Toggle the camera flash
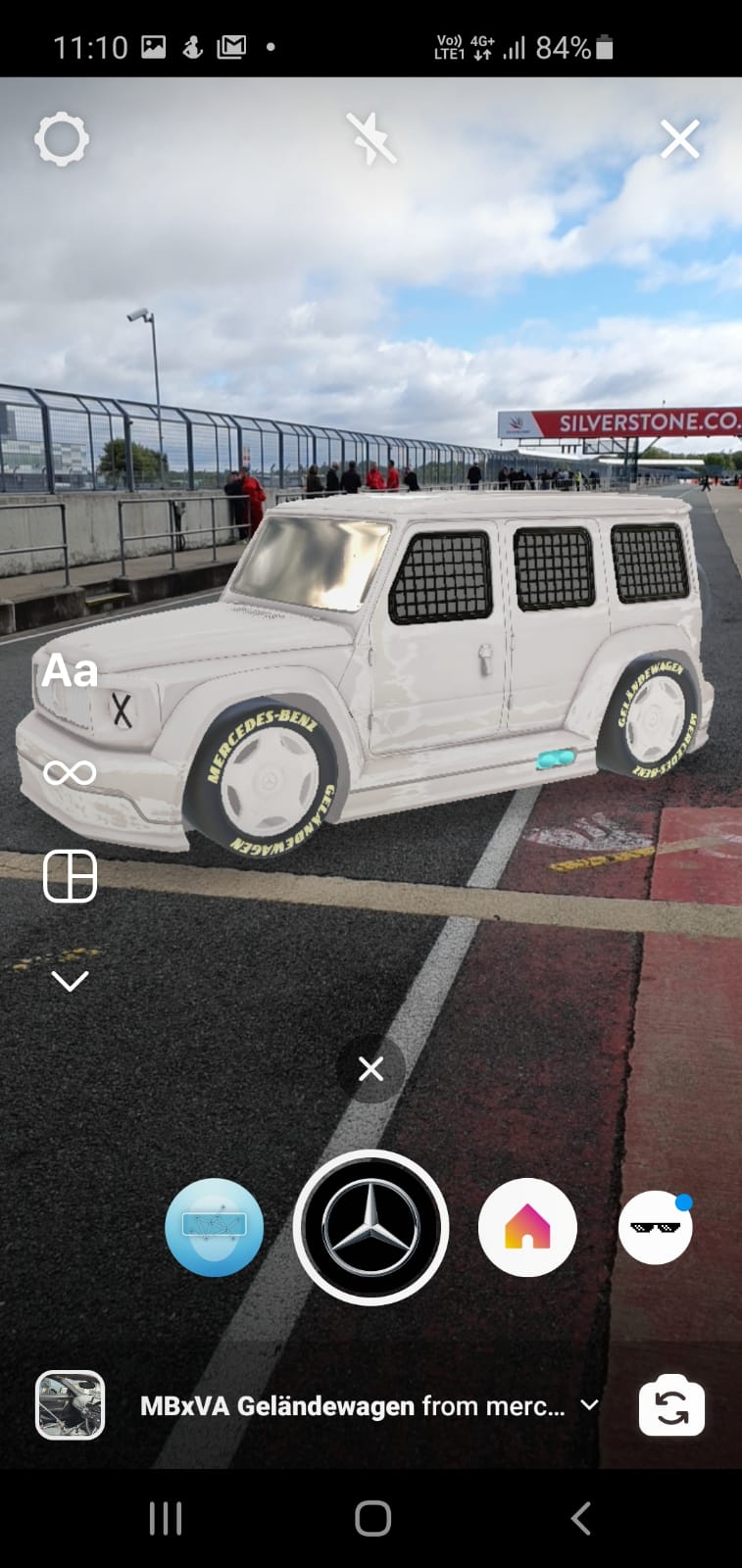This screenshot has height=1568, width=742. tap(371, 139)
